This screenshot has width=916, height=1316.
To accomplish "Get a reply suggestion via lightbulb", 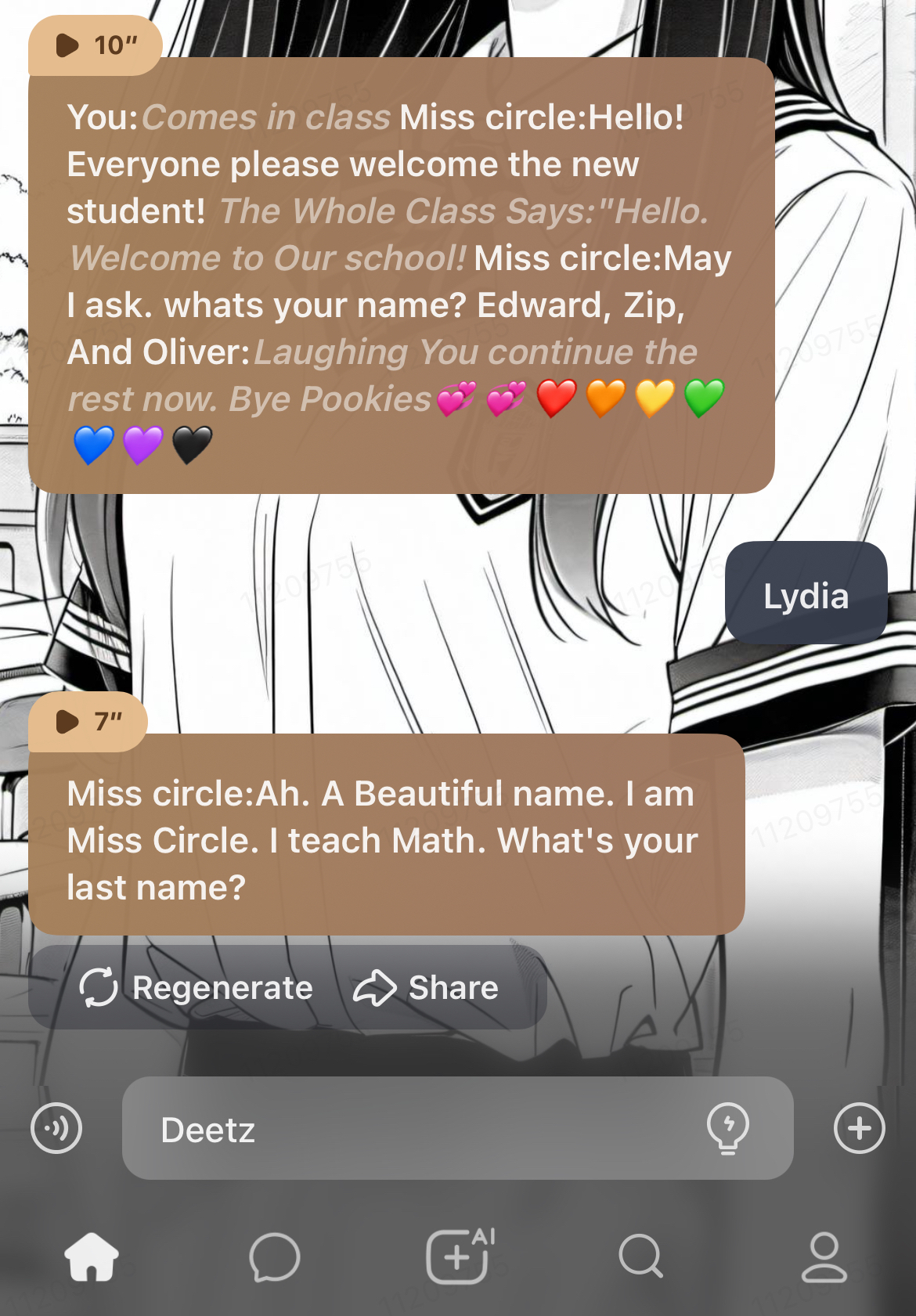I will [727, 1128].
